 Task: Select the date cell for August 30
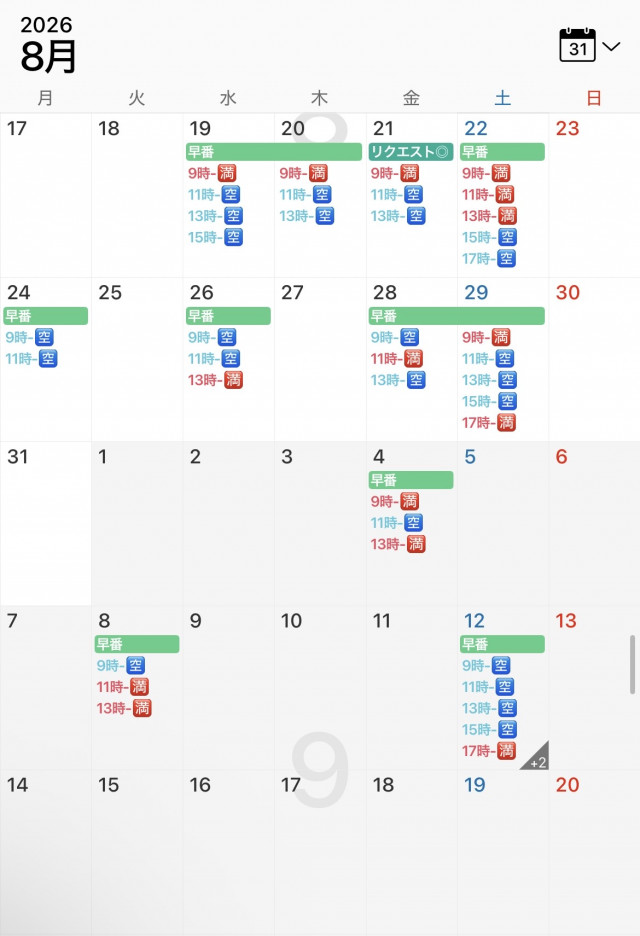point(594,359)
